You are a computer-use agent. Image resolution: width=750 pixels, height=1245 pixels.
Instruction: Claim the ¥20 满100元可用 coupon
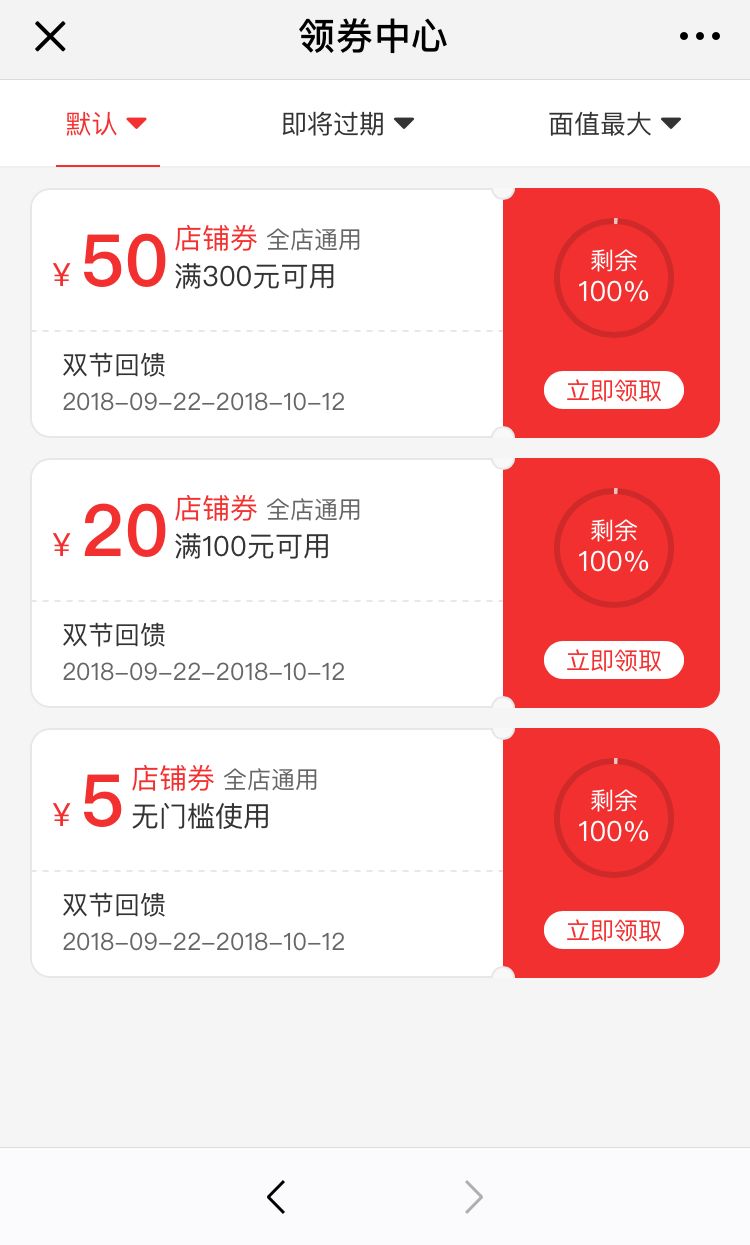coord(613,660)
